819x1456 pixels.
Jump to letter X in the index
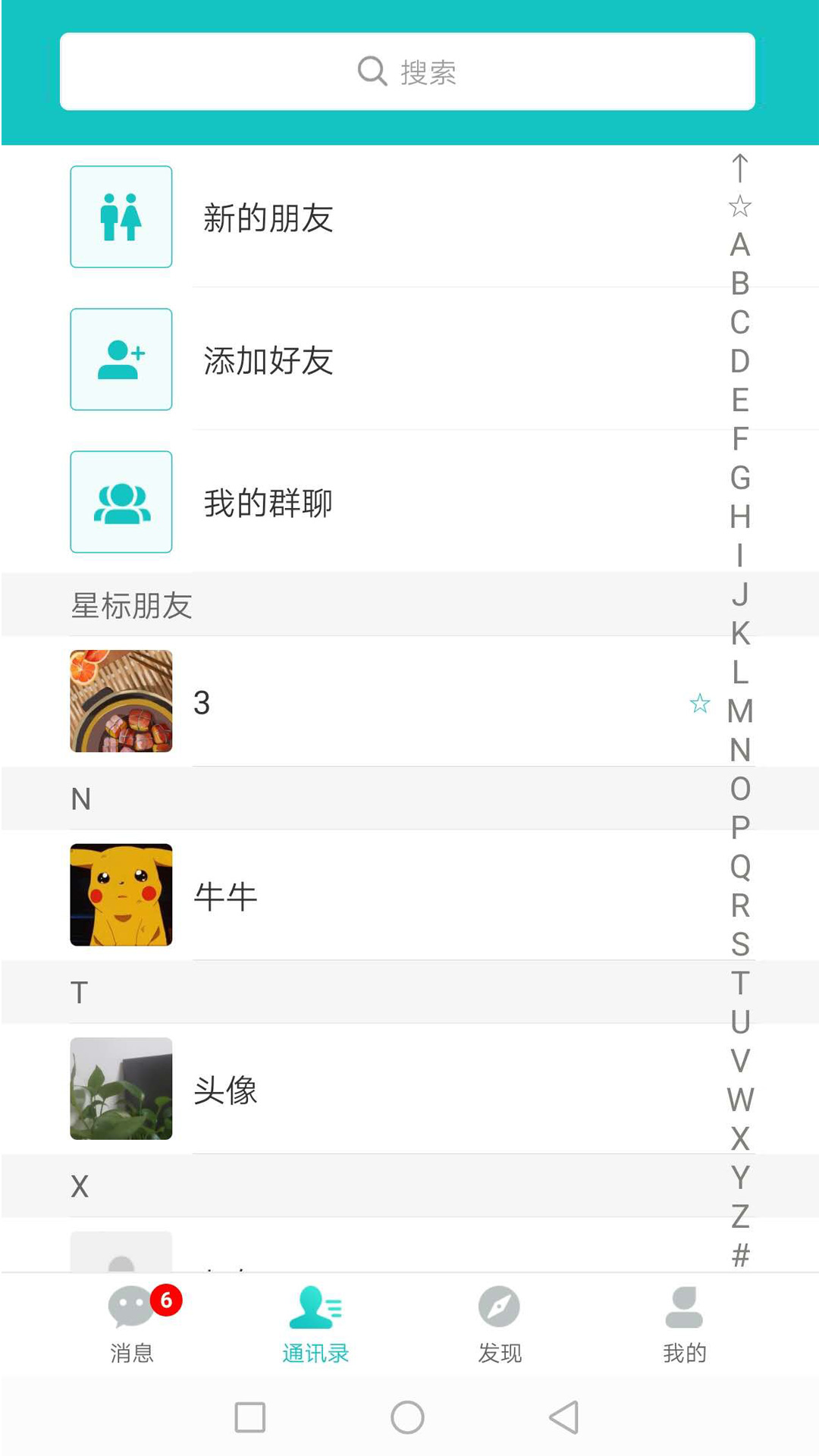tap(740, 1138)
